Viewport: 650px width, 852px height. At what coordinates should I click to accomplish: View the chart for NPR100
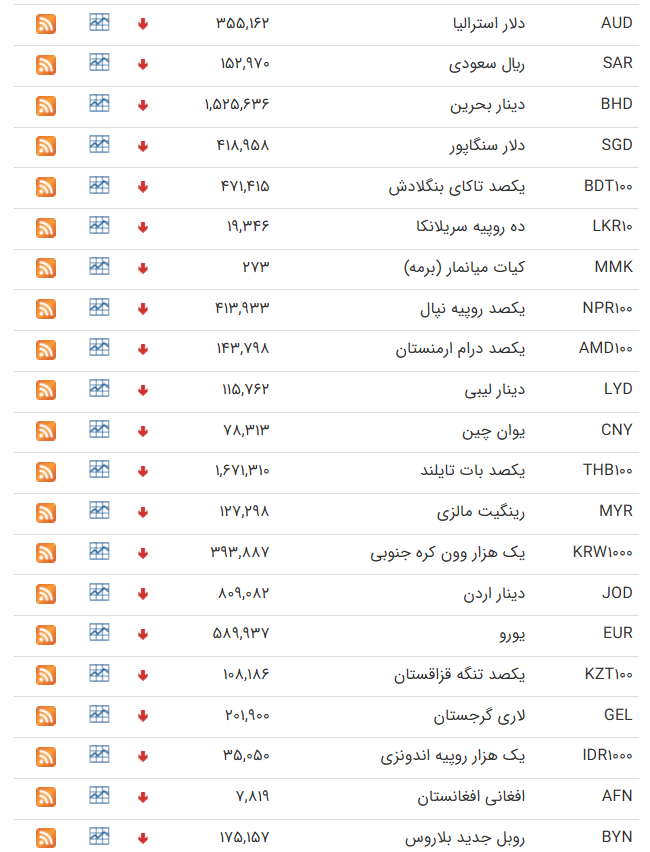(99, 307)
